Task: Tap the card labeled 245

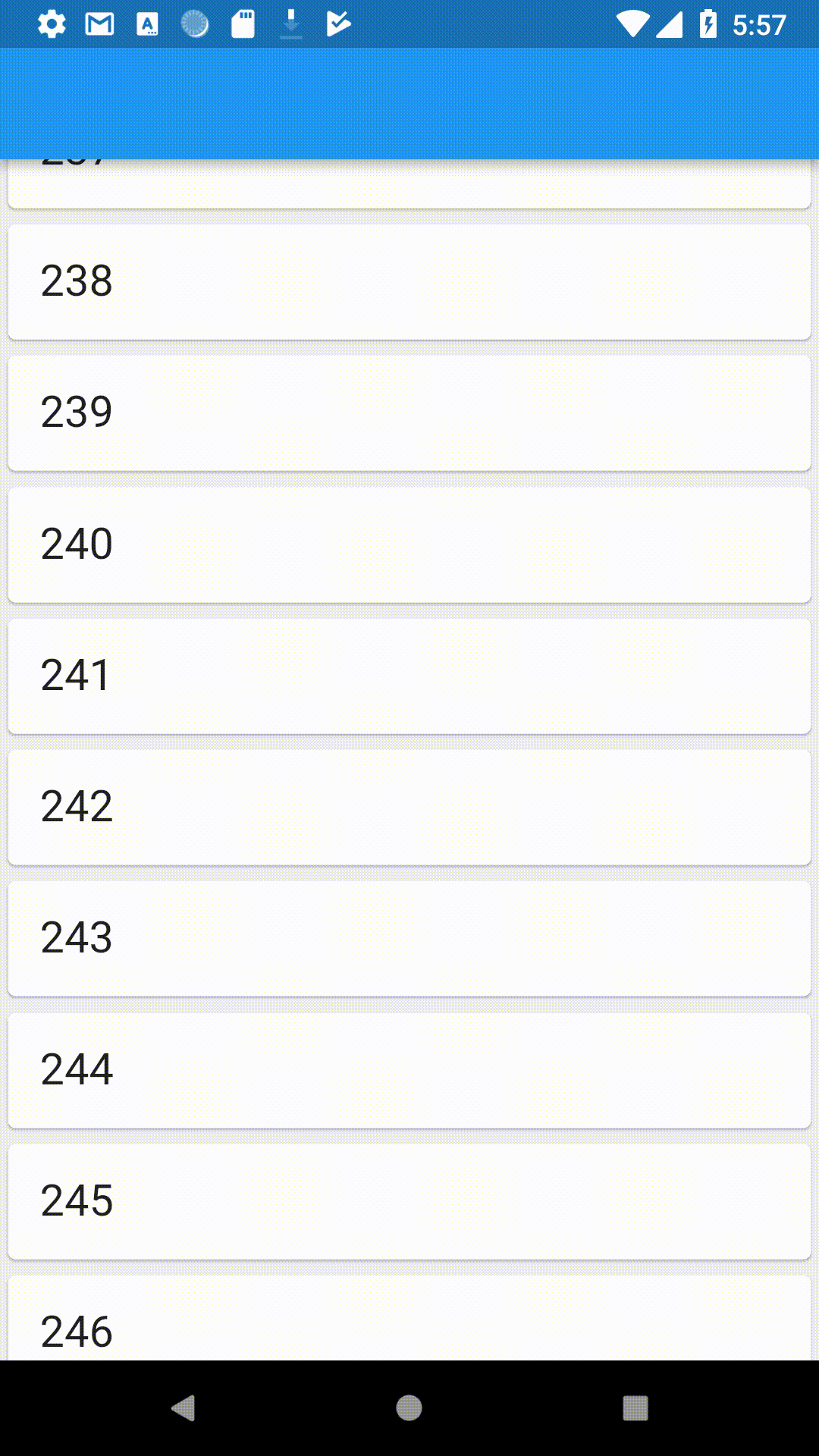Action: click(409, 1201)
